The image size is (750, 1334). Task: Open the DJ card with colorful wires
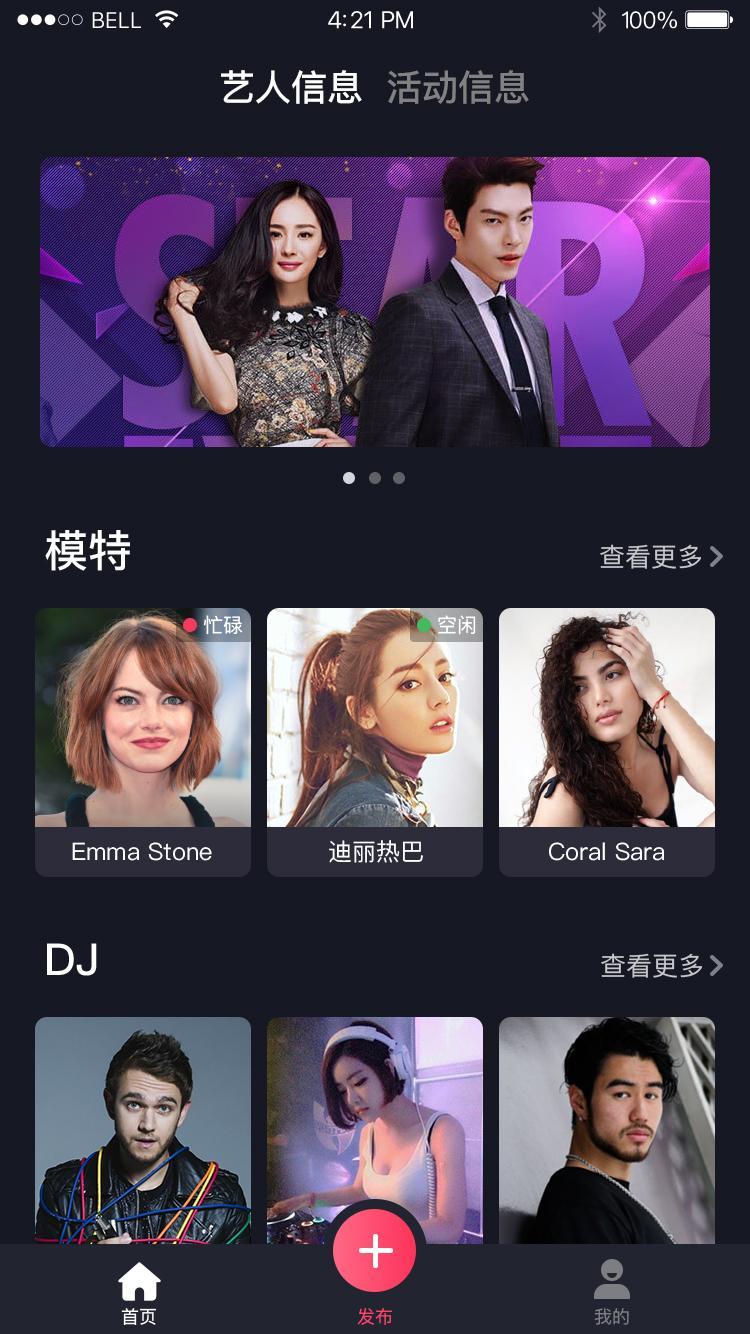[143, 1130]
